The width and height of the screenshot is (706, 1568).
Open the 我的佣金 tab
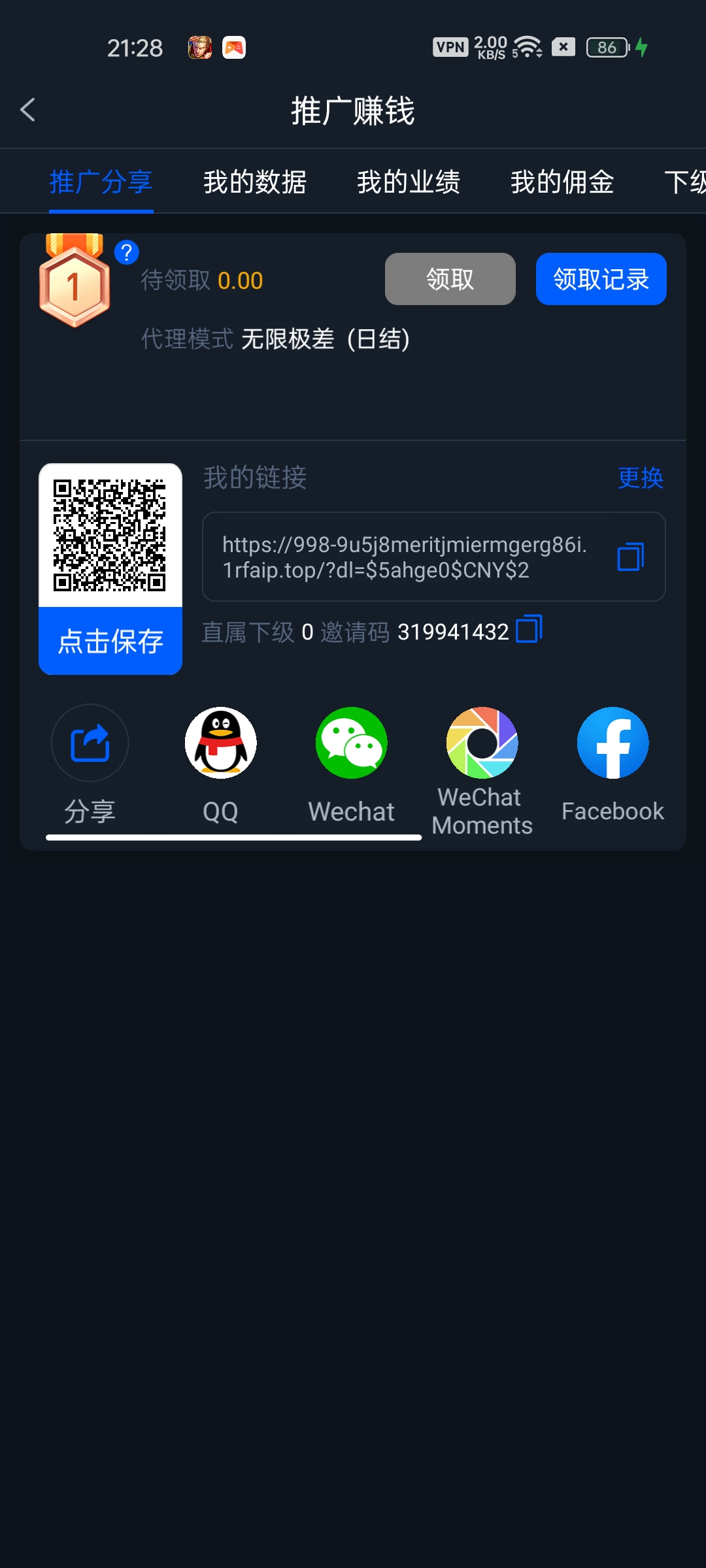click(562, 182)
